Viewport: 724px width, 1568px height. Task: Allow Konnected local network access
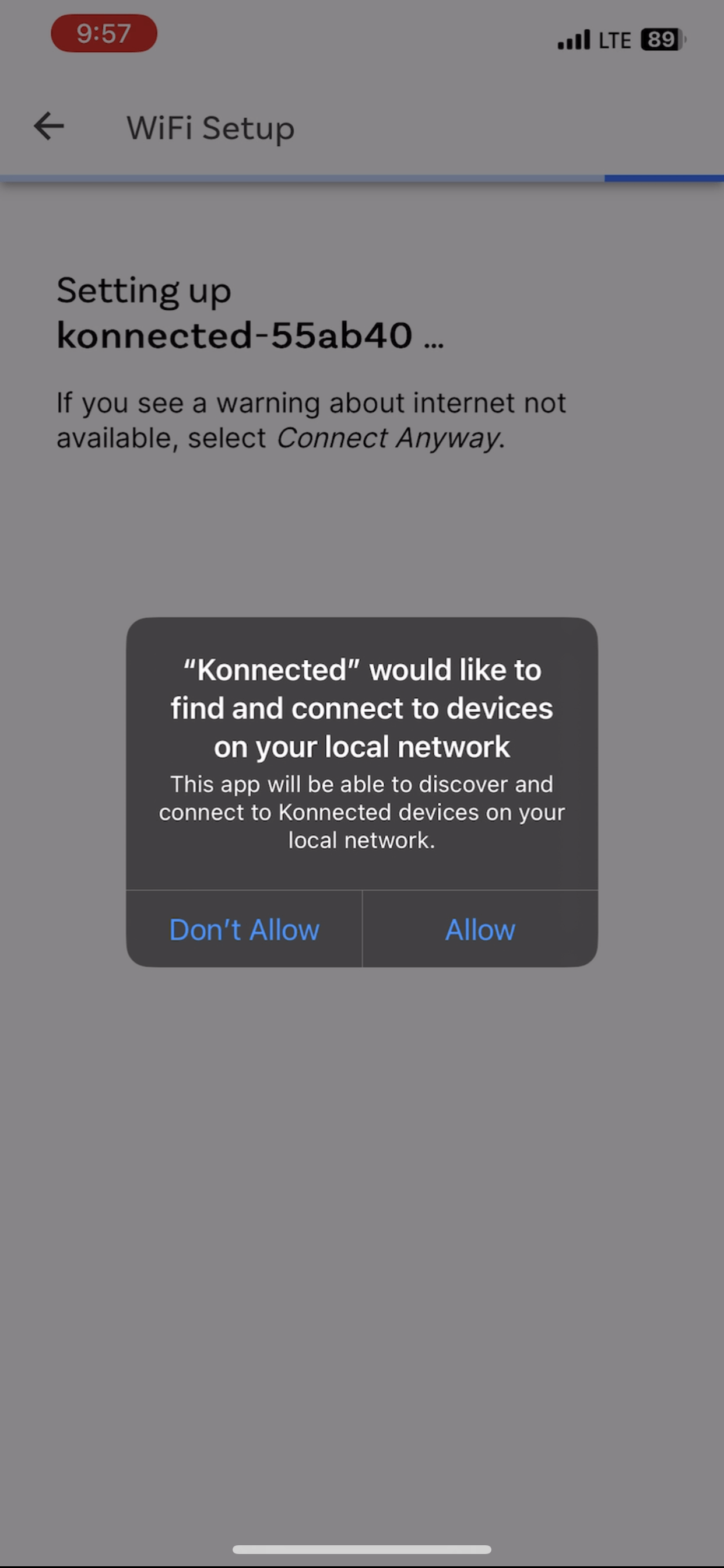[480, 929]
